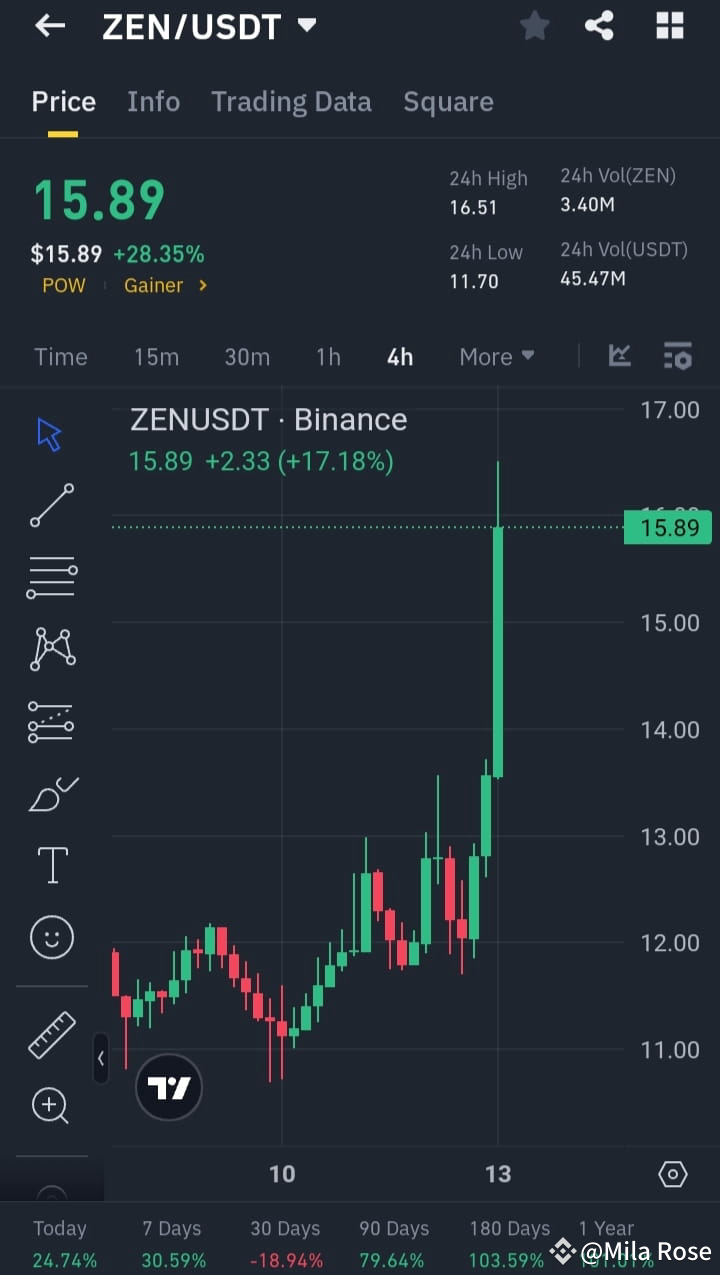The image size is (720, 1275).
Task: Select the cursor selection tool
Action: (x=50, y=432)
